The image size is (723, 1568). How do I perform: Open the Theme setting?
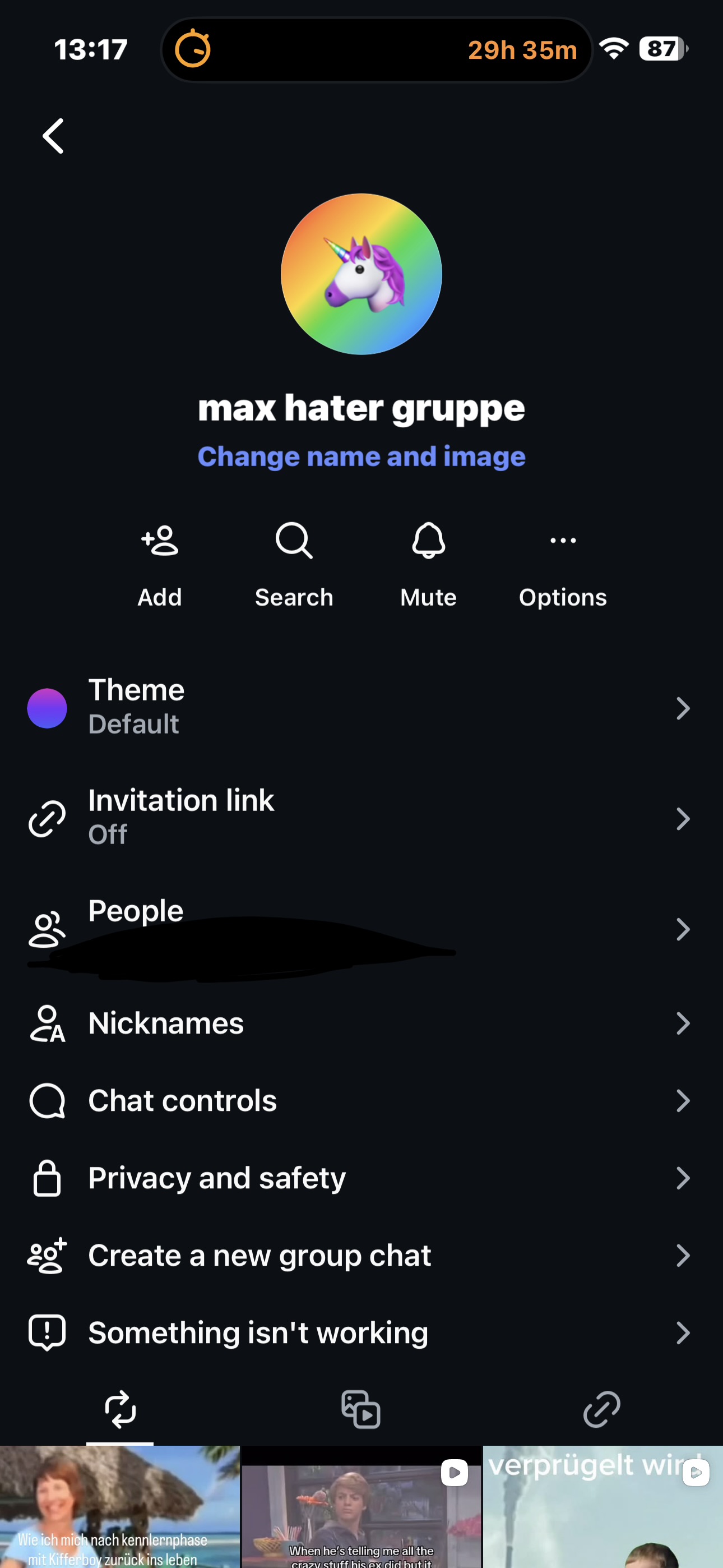[361, 707]
